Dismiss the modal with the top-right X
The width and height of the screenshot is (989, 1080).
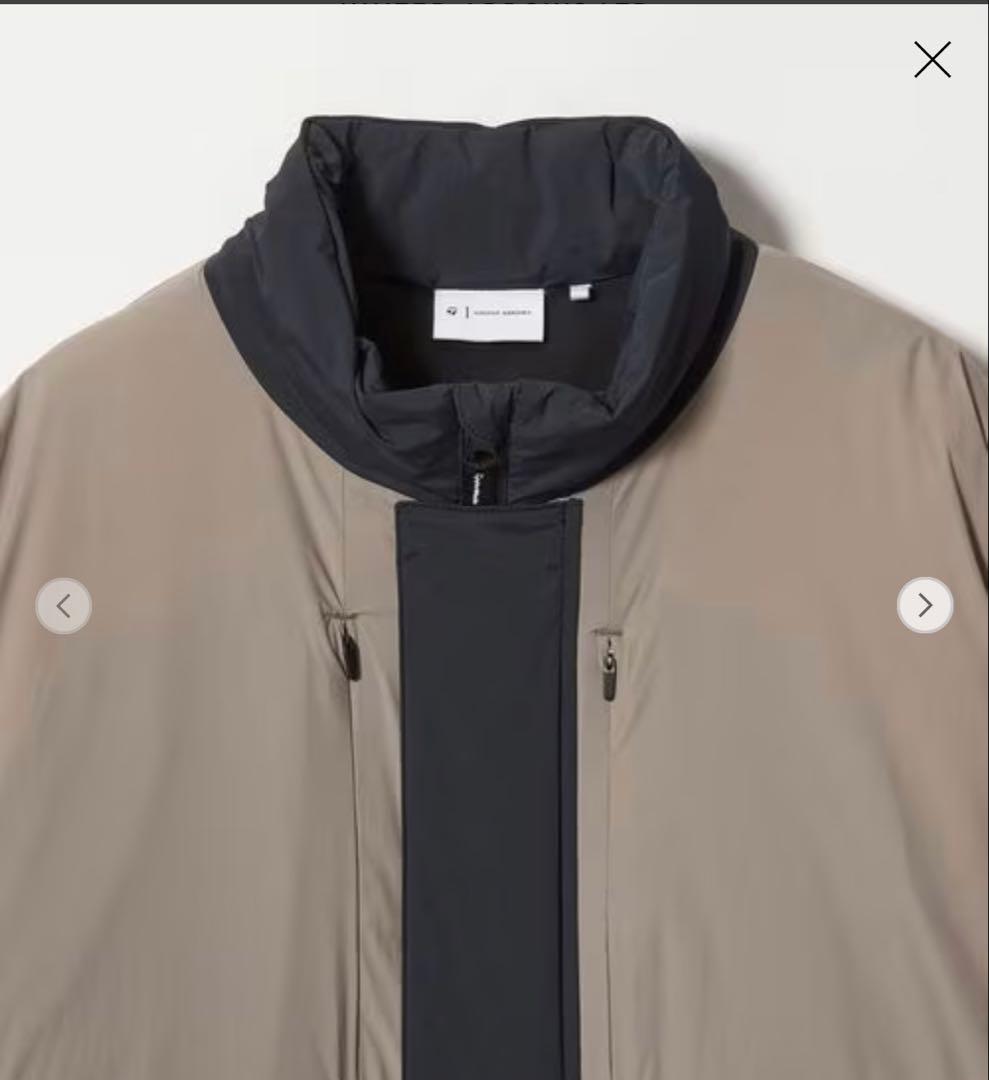pyautogui.click(x=932, y=59)
